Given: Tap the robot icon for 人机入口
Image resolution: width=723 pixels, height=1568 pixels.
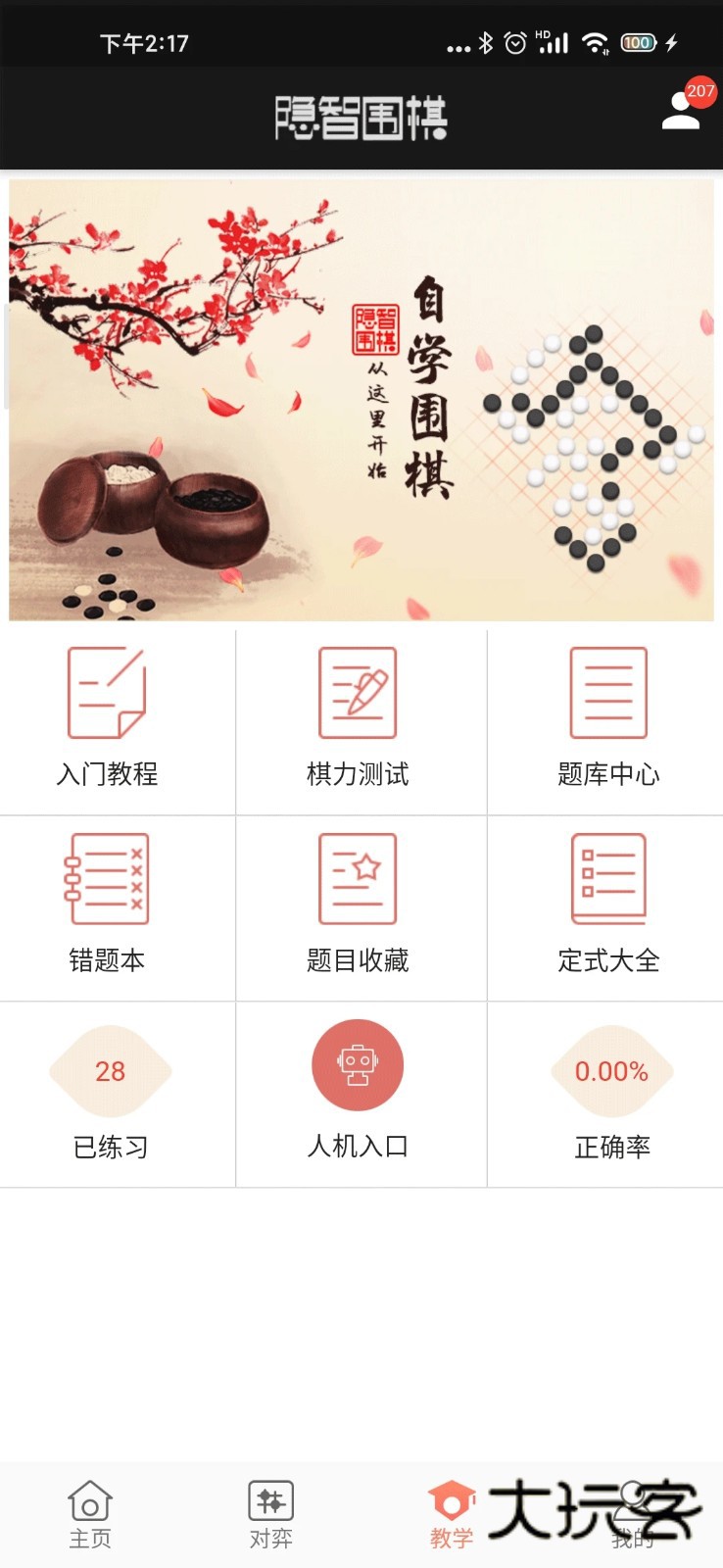Looking at the screenshot, I should click(x=359, y=1064).
